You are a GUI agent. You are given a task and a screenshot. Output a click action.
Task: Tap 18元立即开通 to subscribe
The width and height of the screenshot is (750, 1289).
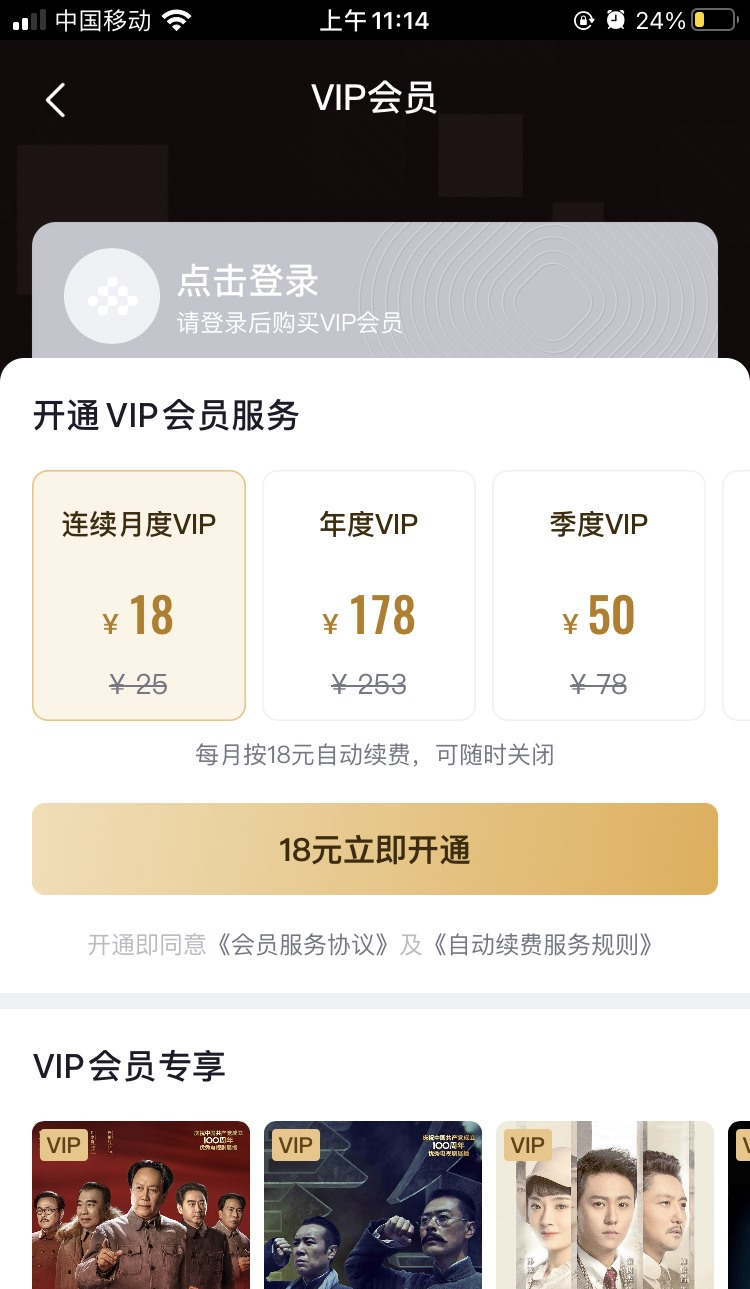(375, 850)
